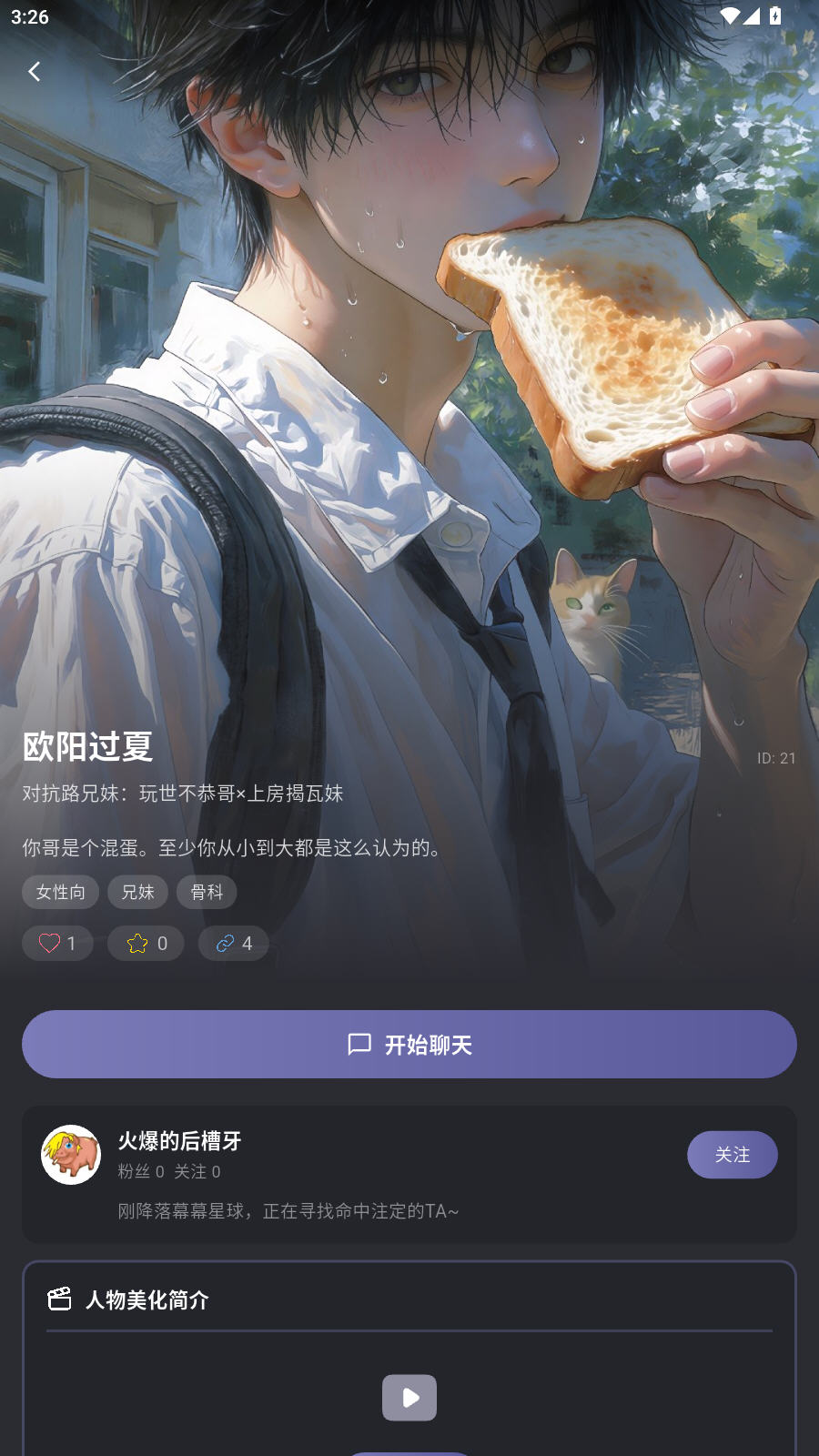Image resolution: width=819 pixels, height=1456 pixels.
Task: Tap the link count chip
Action: tap(233, 943)
